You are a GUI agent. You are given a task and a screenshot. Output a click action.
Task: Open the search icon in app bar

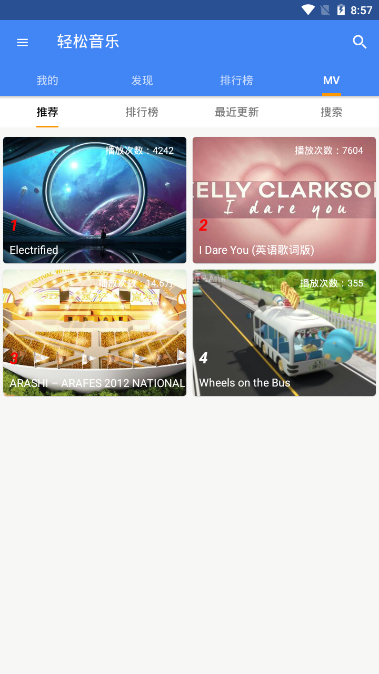coord(359,42)
